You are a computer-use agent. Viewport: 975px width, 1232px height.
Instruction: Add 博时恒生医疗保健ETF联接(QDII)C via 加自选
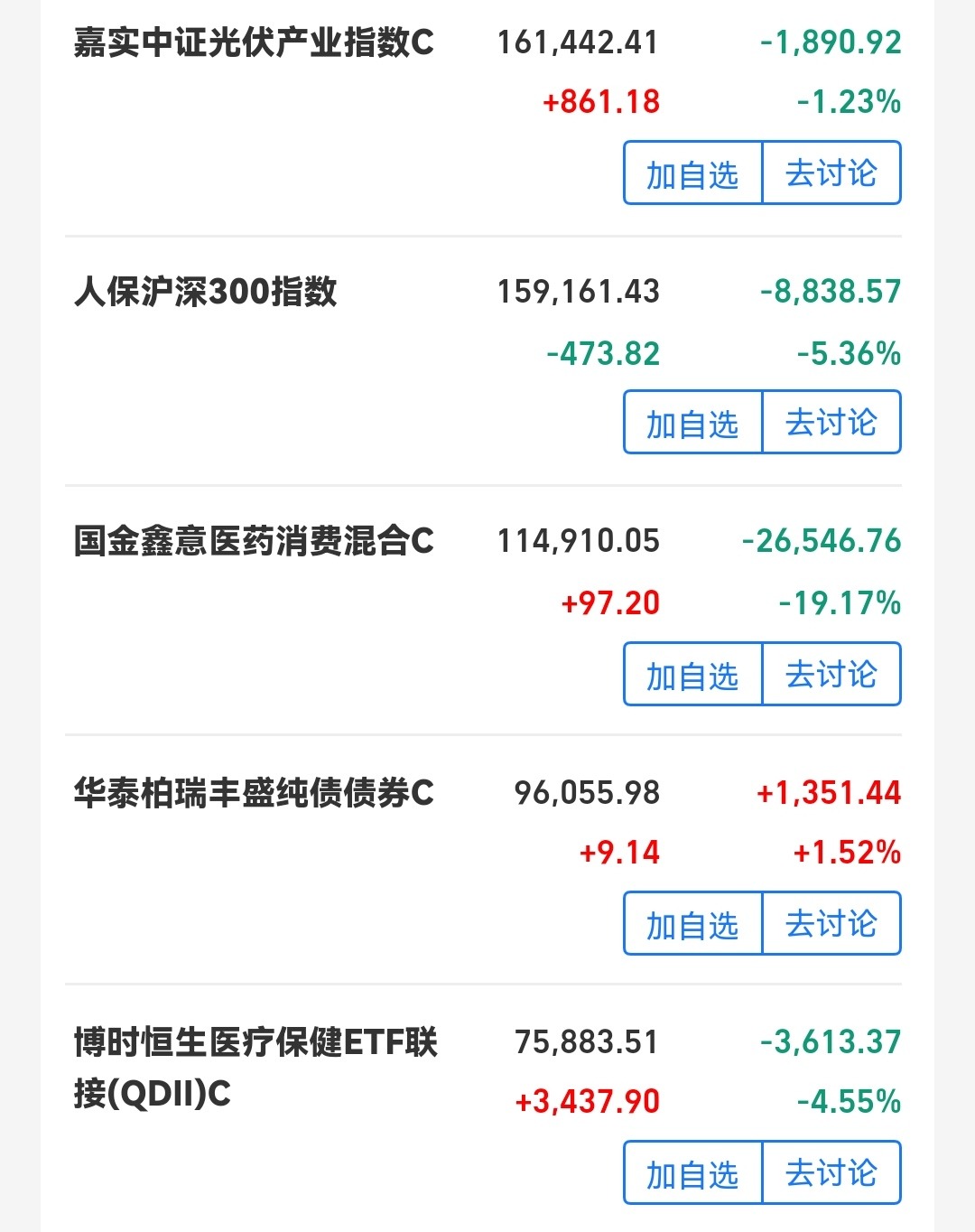pos(692,1172)
